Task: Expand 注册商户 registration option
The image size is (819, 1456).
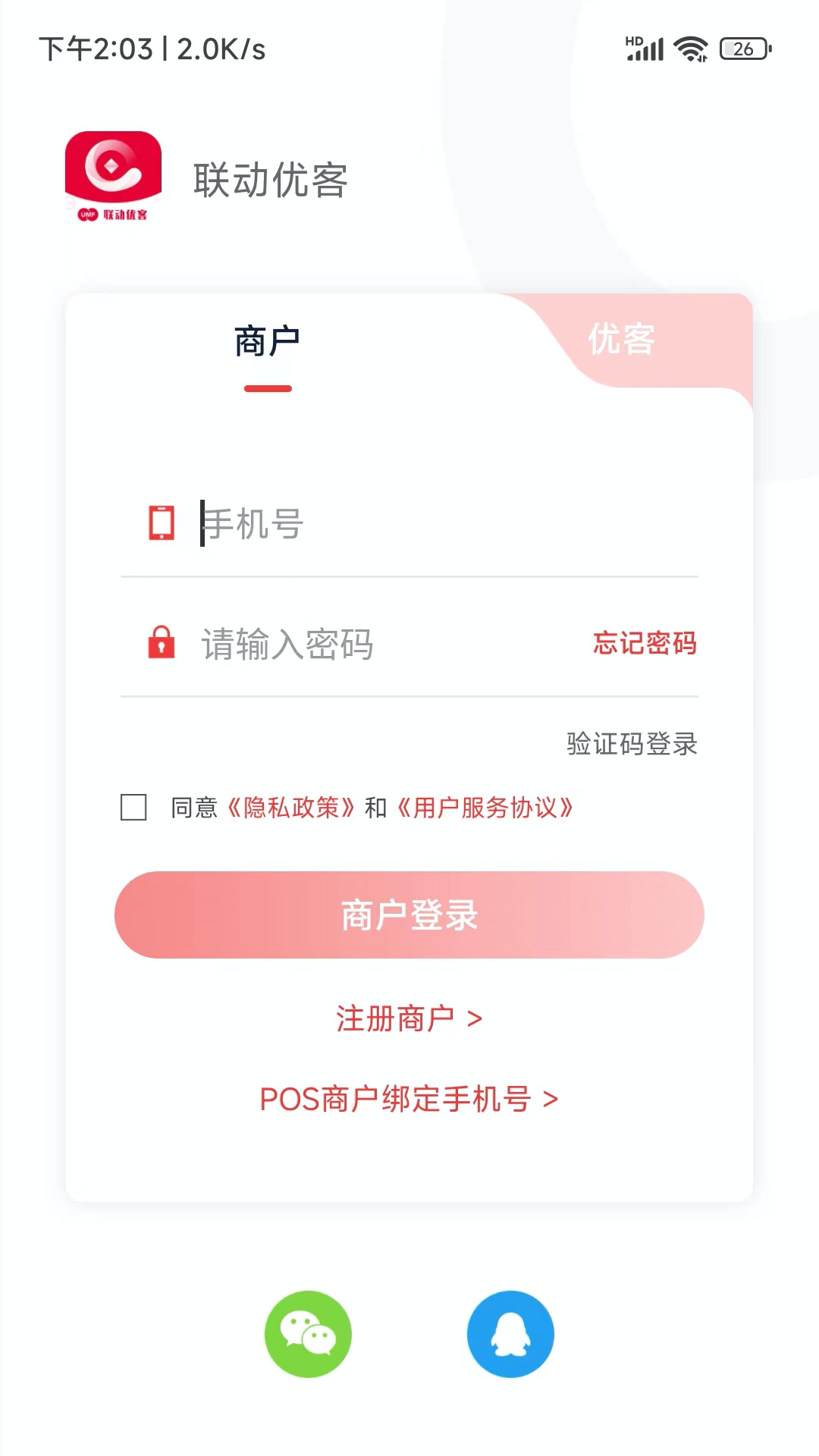Action: pos(409,1019)
